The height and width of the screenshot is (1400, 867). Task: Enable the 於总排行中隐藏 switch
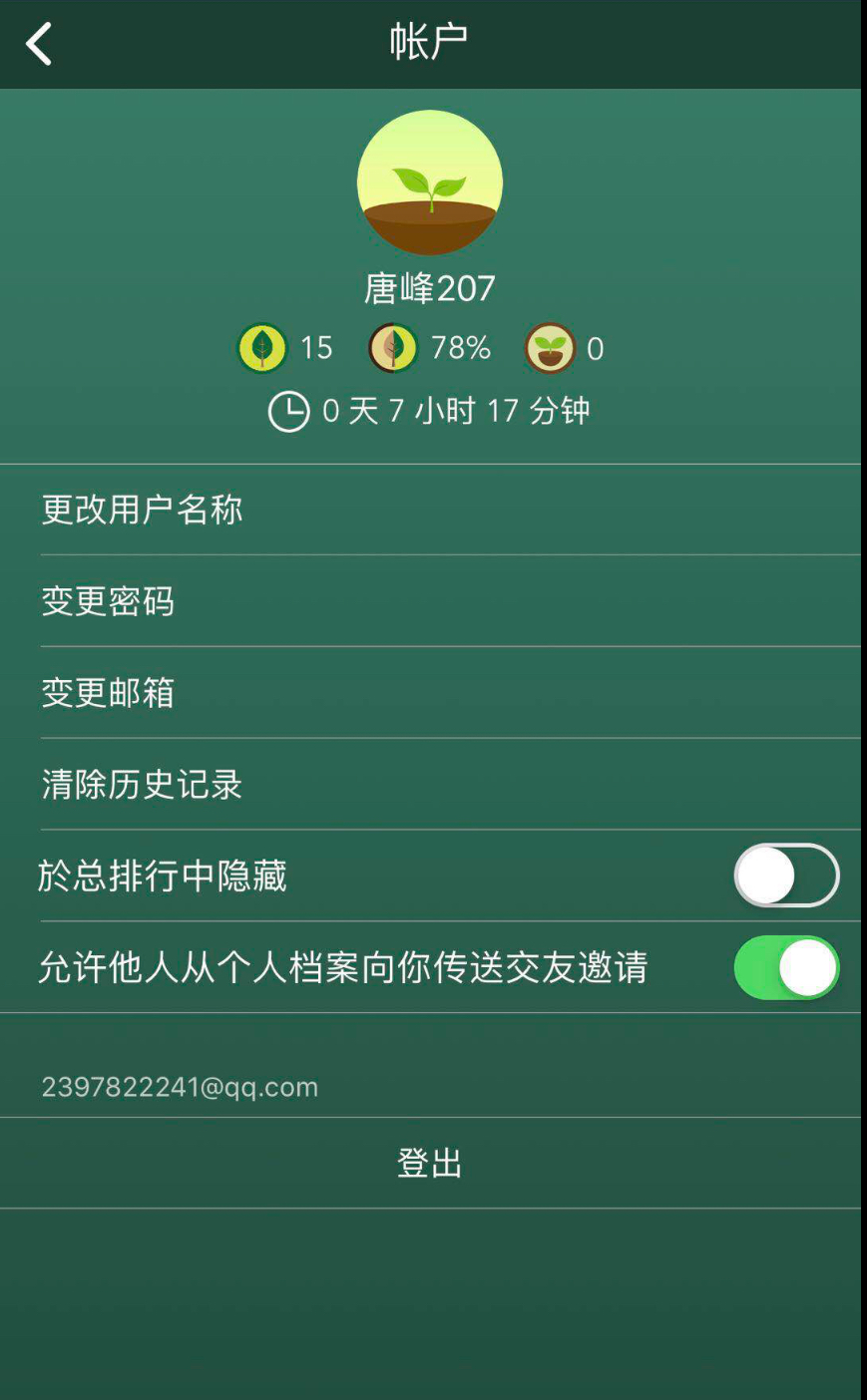click(x=787, y=875)
